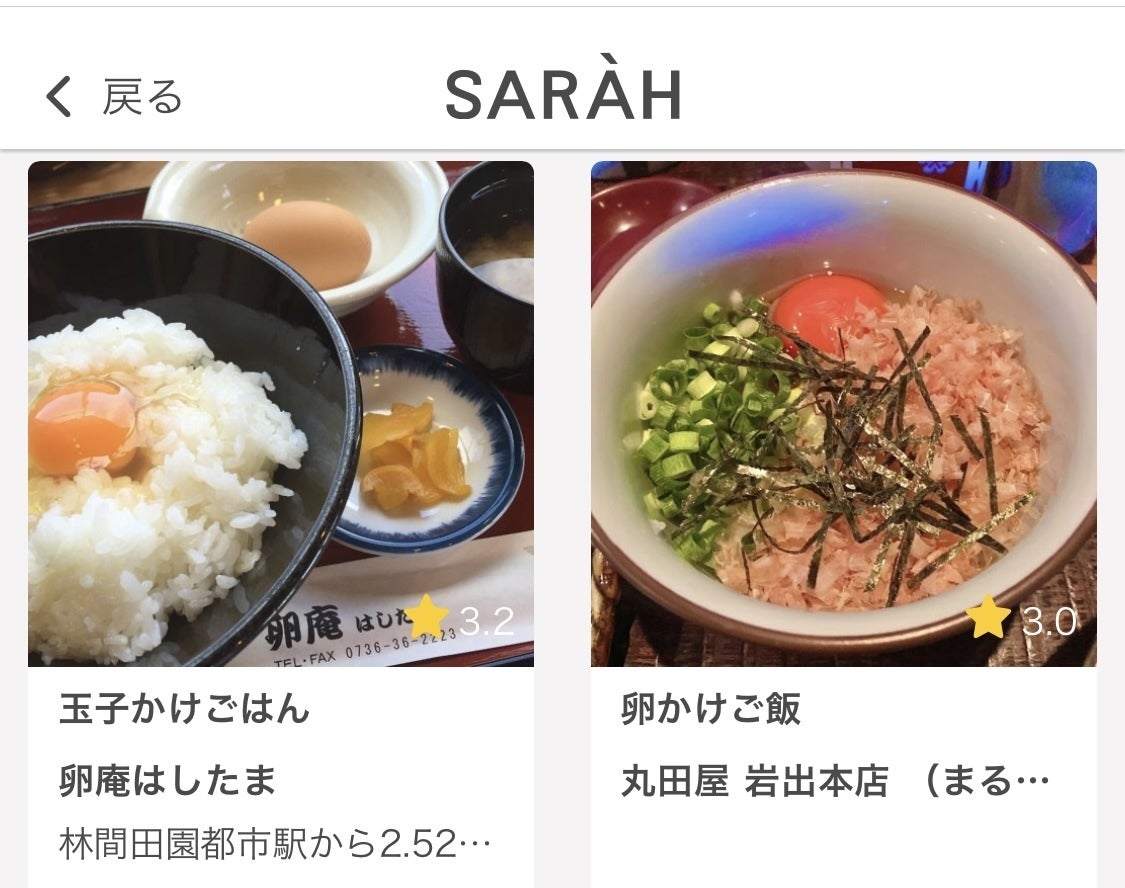Go back with the 戻る button
This screenshot has height=888, width=1125.
(x=114, y=97)
